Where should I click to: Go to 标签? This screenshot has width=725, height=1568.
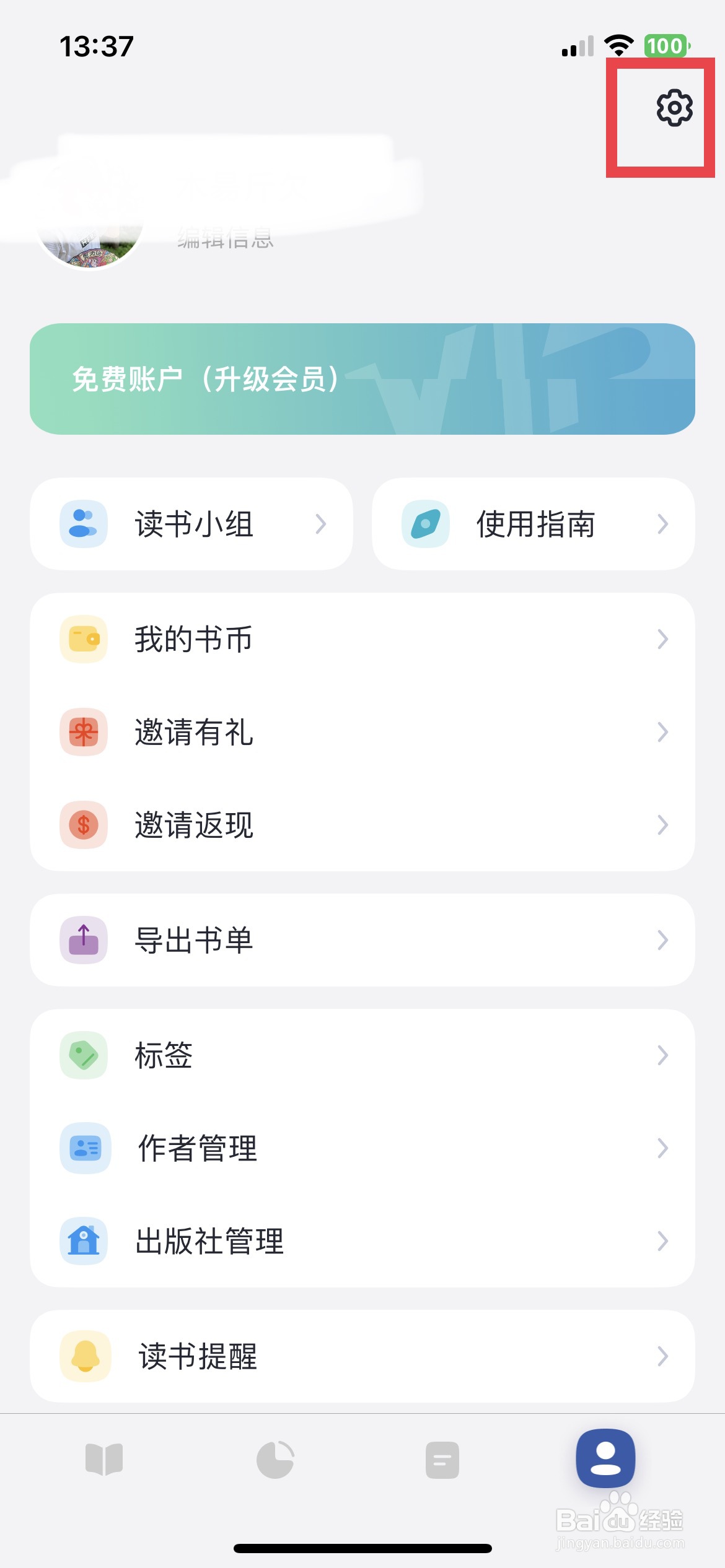[362, 1055]
